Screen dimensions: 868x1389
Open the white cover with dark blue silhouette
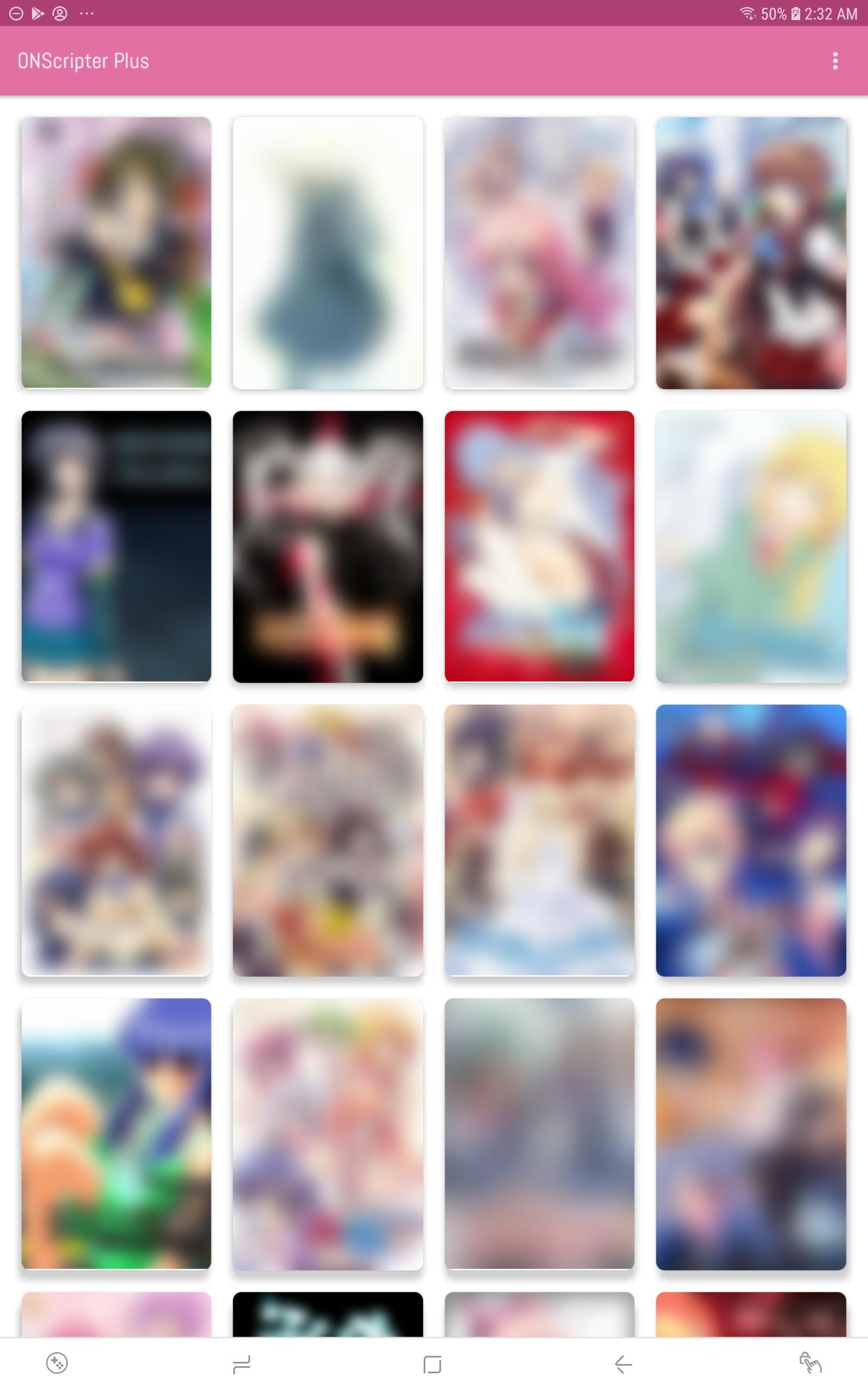point(328,252)
